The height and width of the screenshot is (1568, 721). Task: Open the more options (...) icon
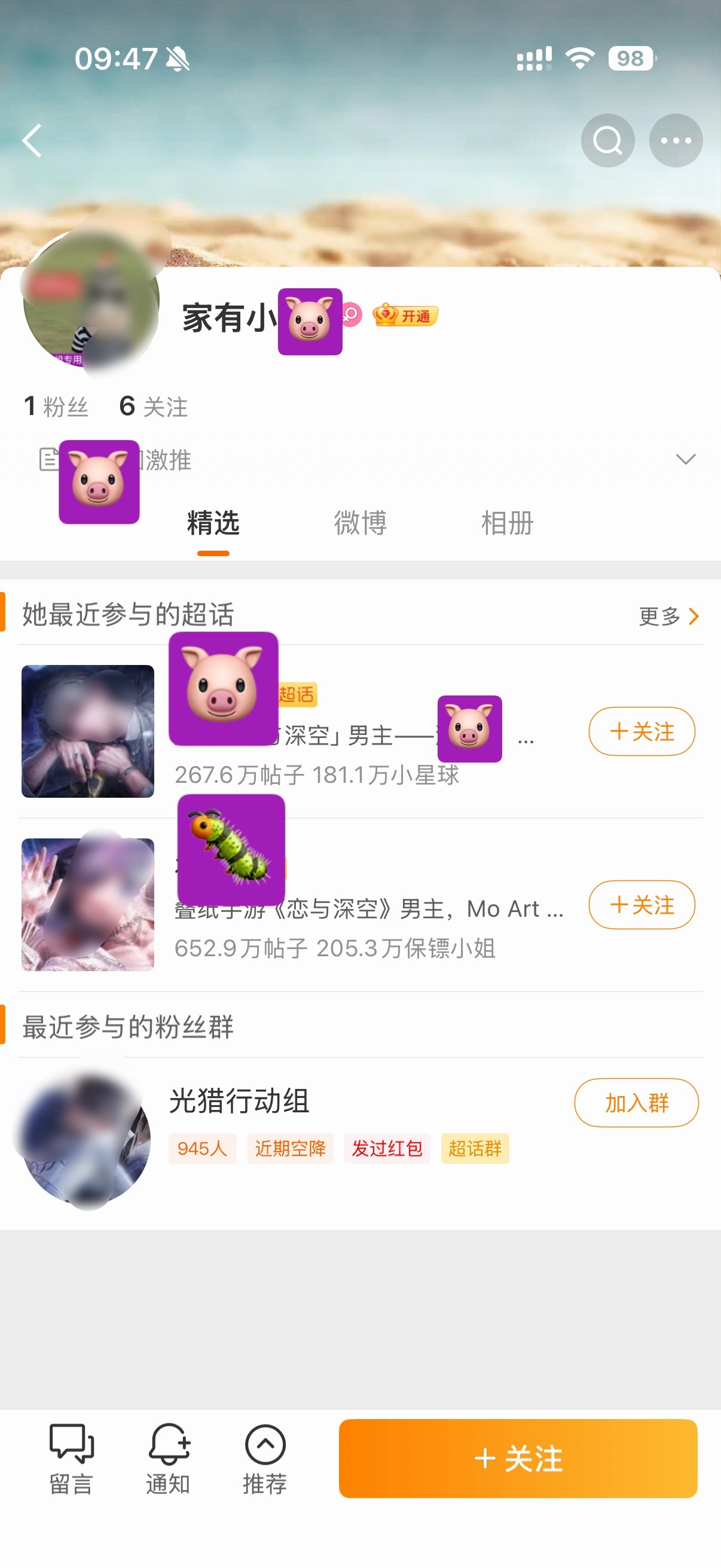pos(676,140)
